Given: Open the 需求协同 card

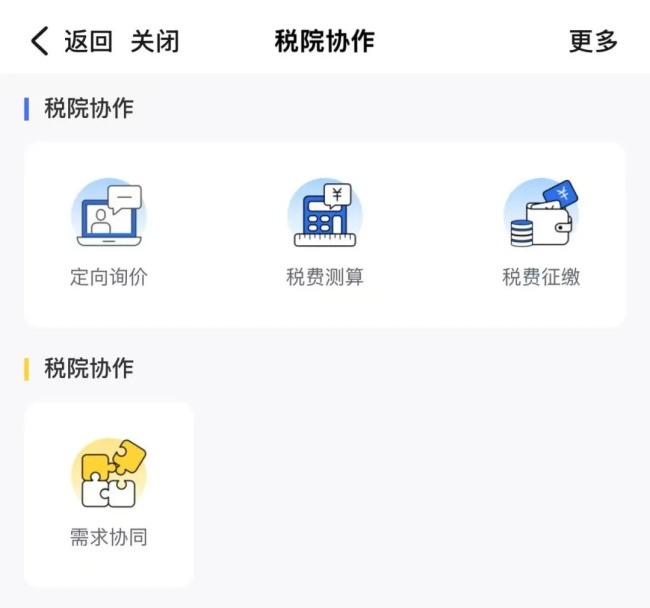Looking at the screenshot, I should (109, 494).
